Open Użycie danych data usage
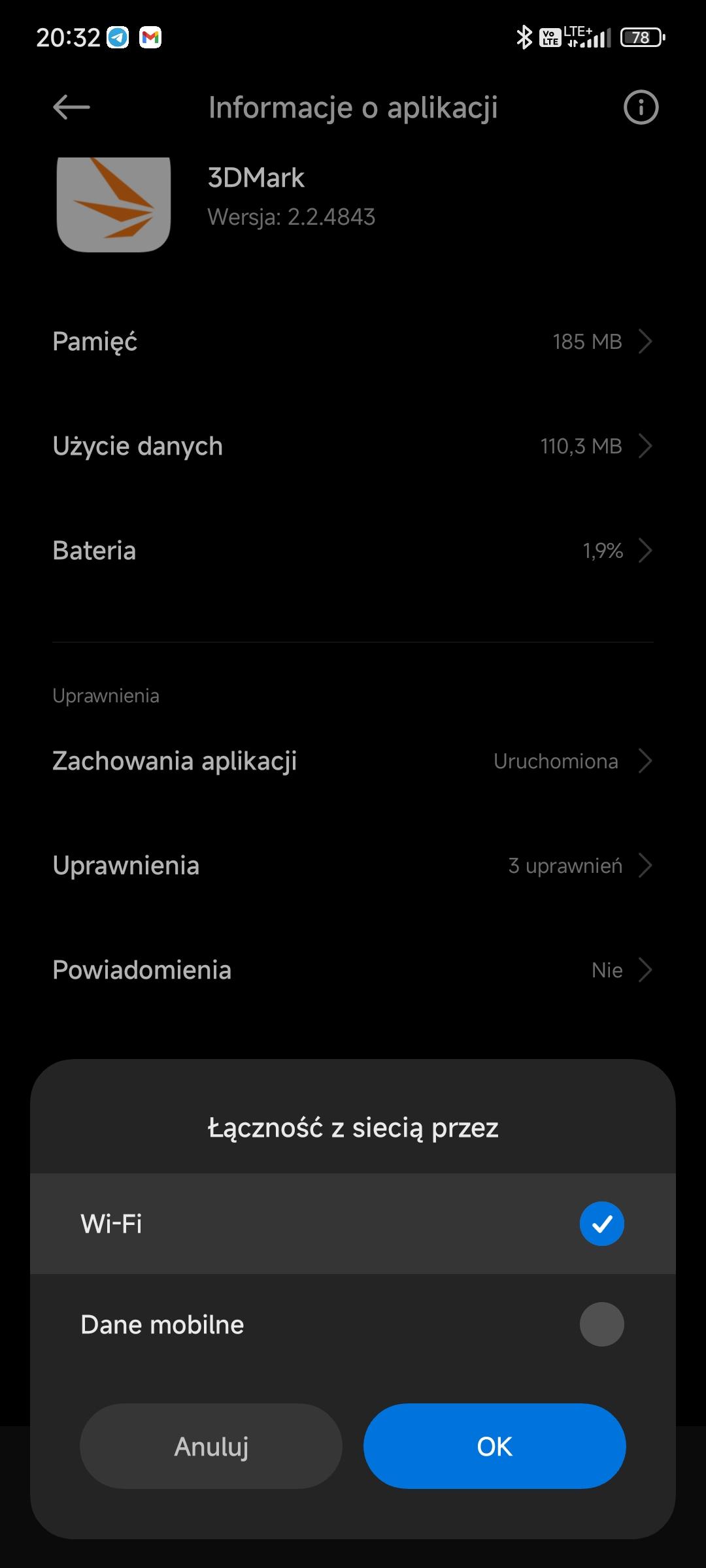 (x=353, y=446)
